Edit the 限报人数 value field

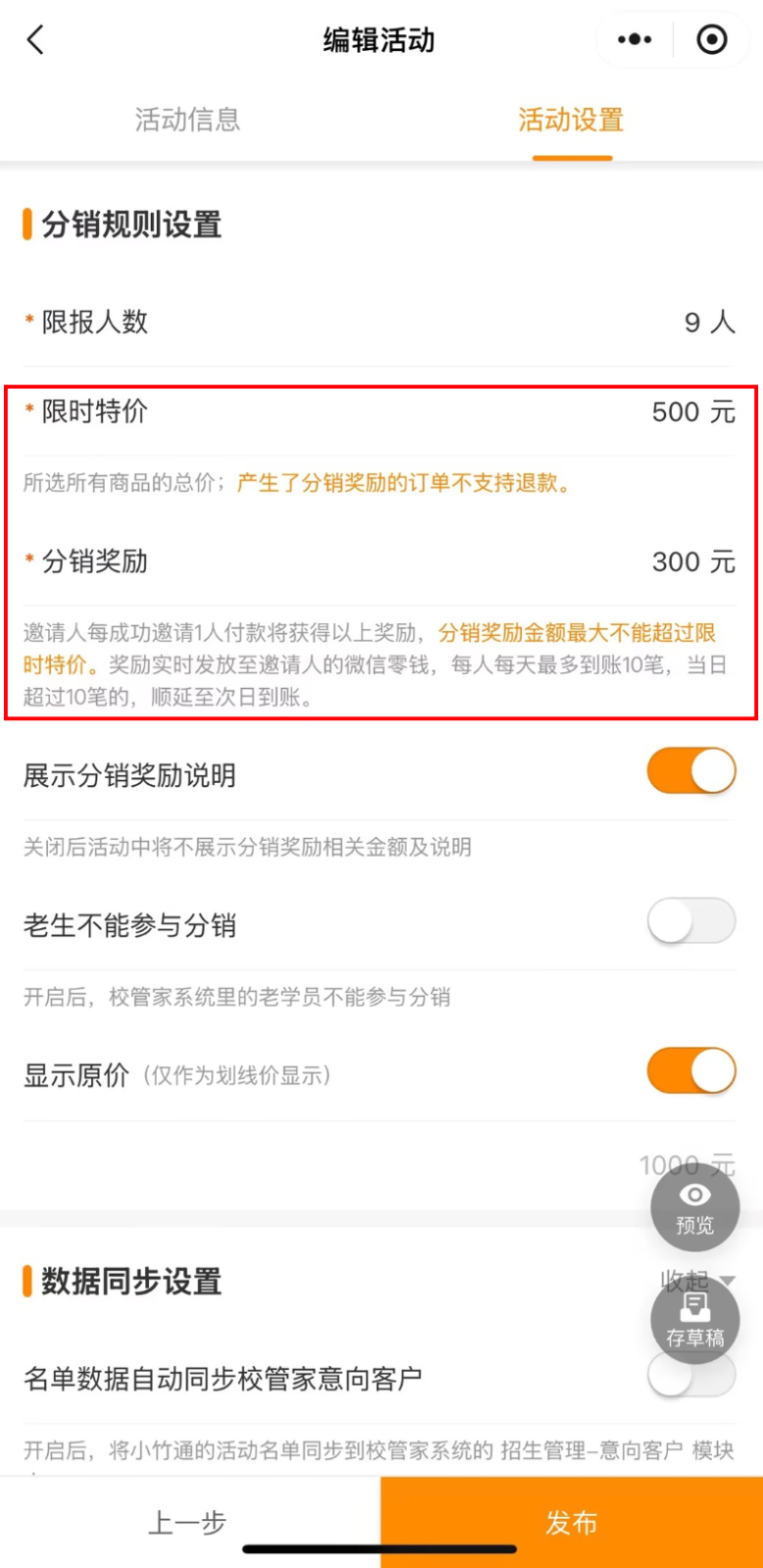click(691, 322)
